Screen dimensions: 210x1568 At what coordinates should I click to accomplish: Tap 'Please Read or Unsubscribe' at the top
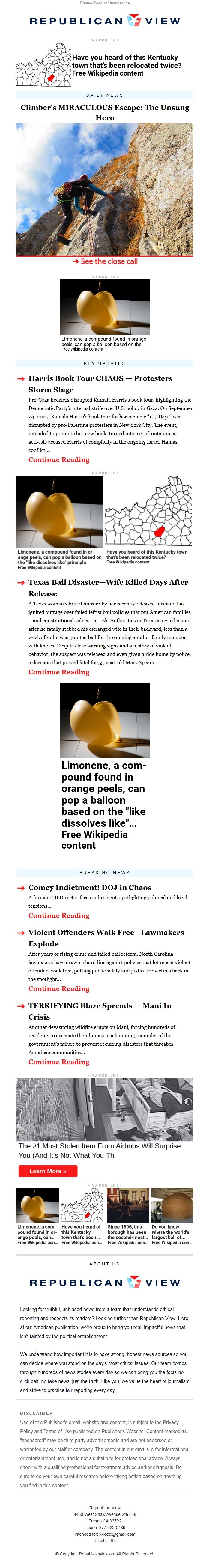[105, 3]
